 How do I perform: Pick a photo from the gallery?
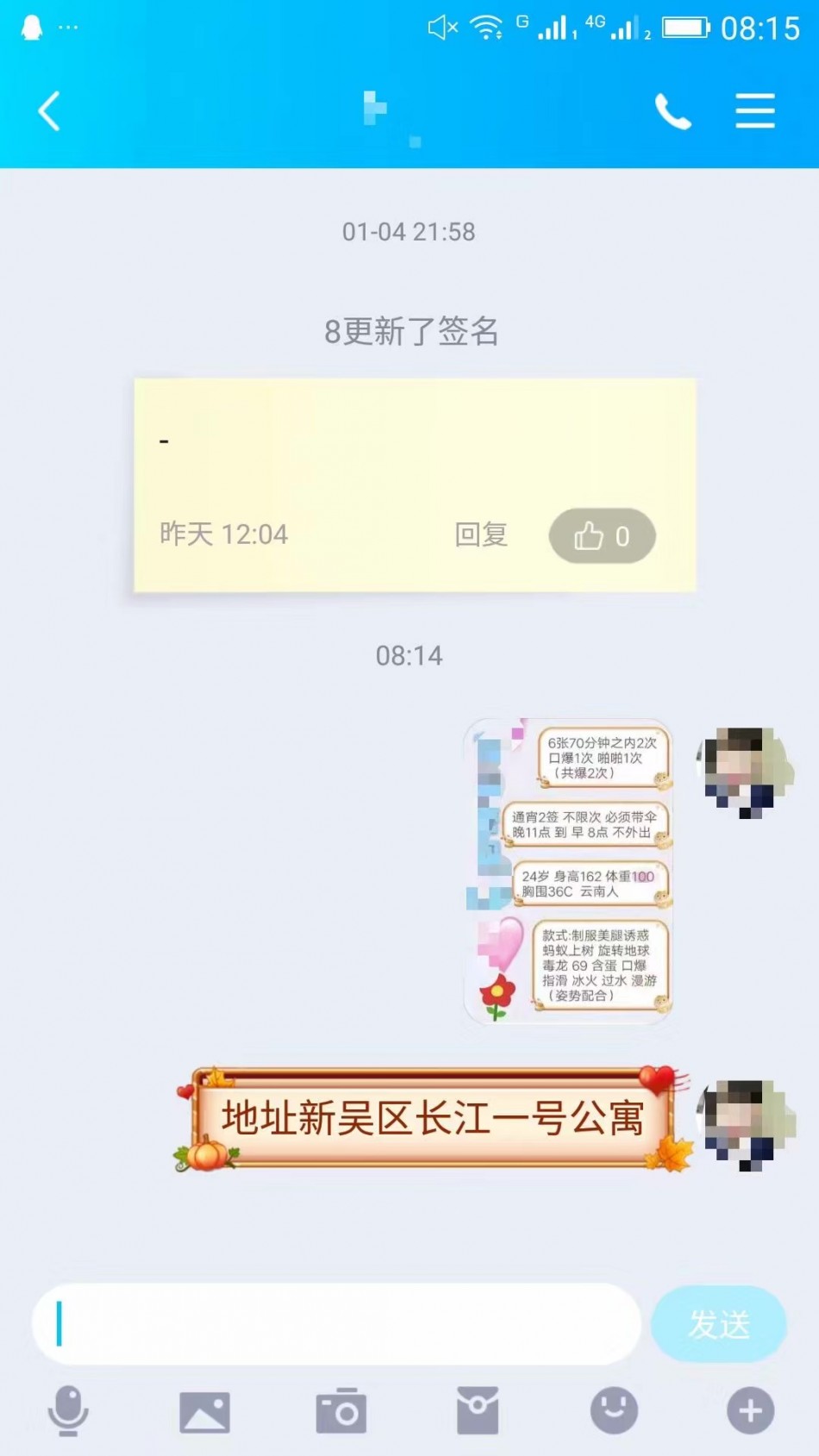[204, 1411]
